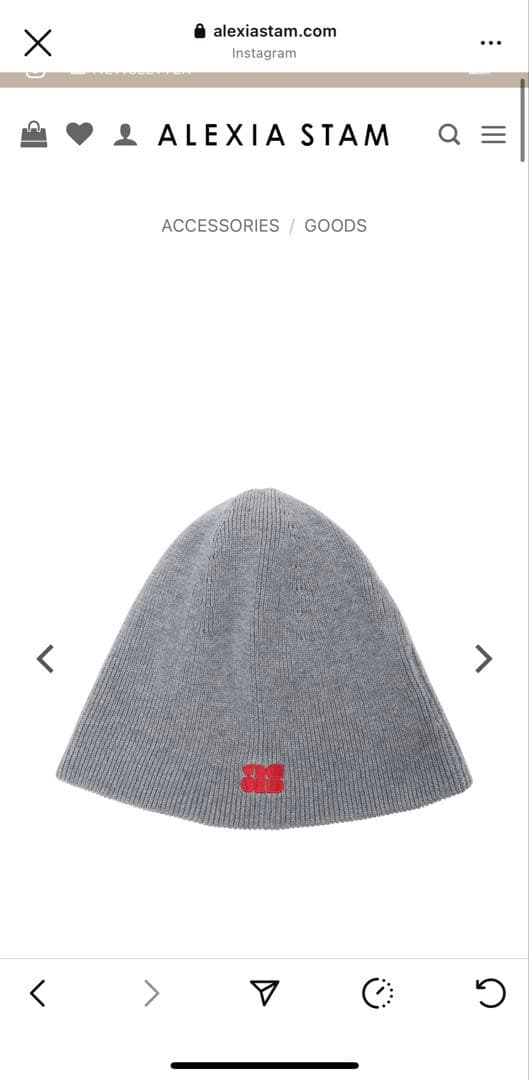This screenshot has width=529, height=1080.
Task: Open the hamburger menu
Action: click(493, 134)
